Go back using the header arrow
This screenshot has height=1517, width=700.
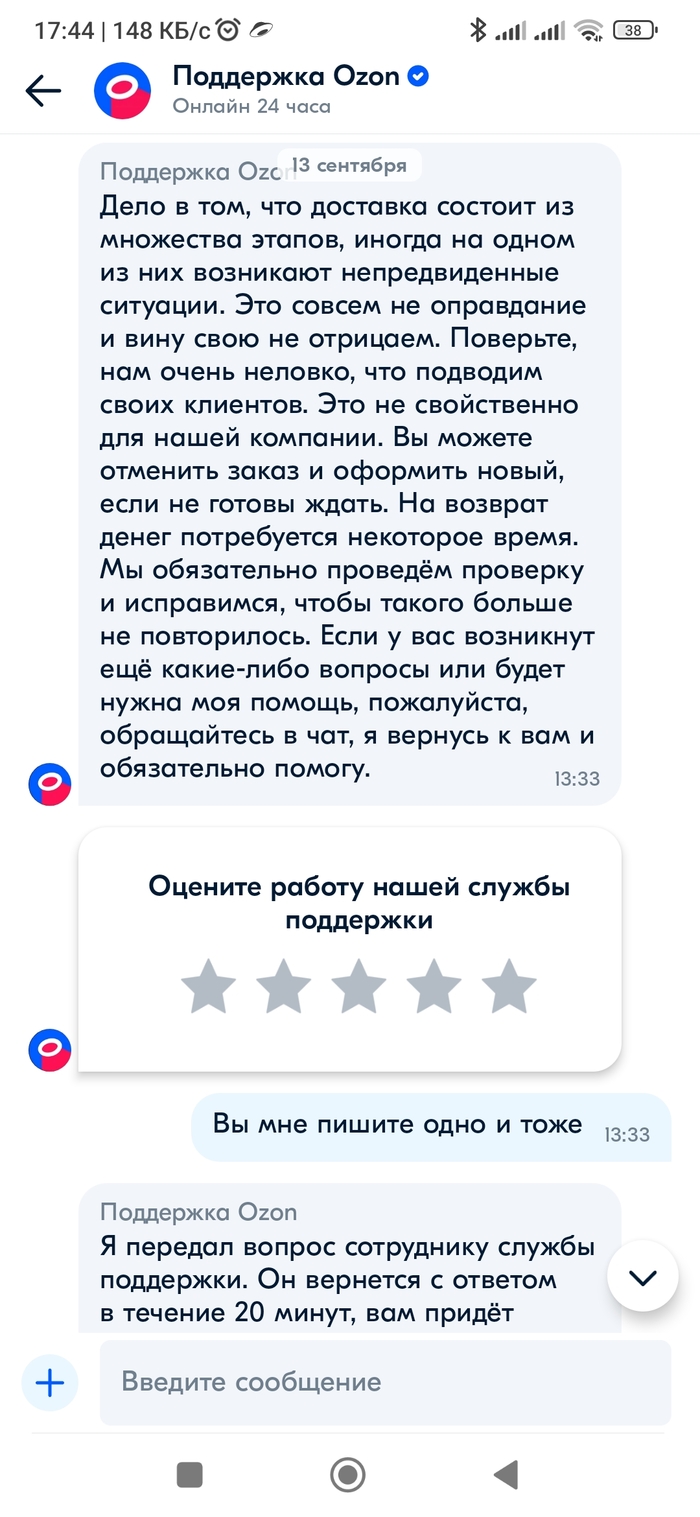[x=43, y=91]
